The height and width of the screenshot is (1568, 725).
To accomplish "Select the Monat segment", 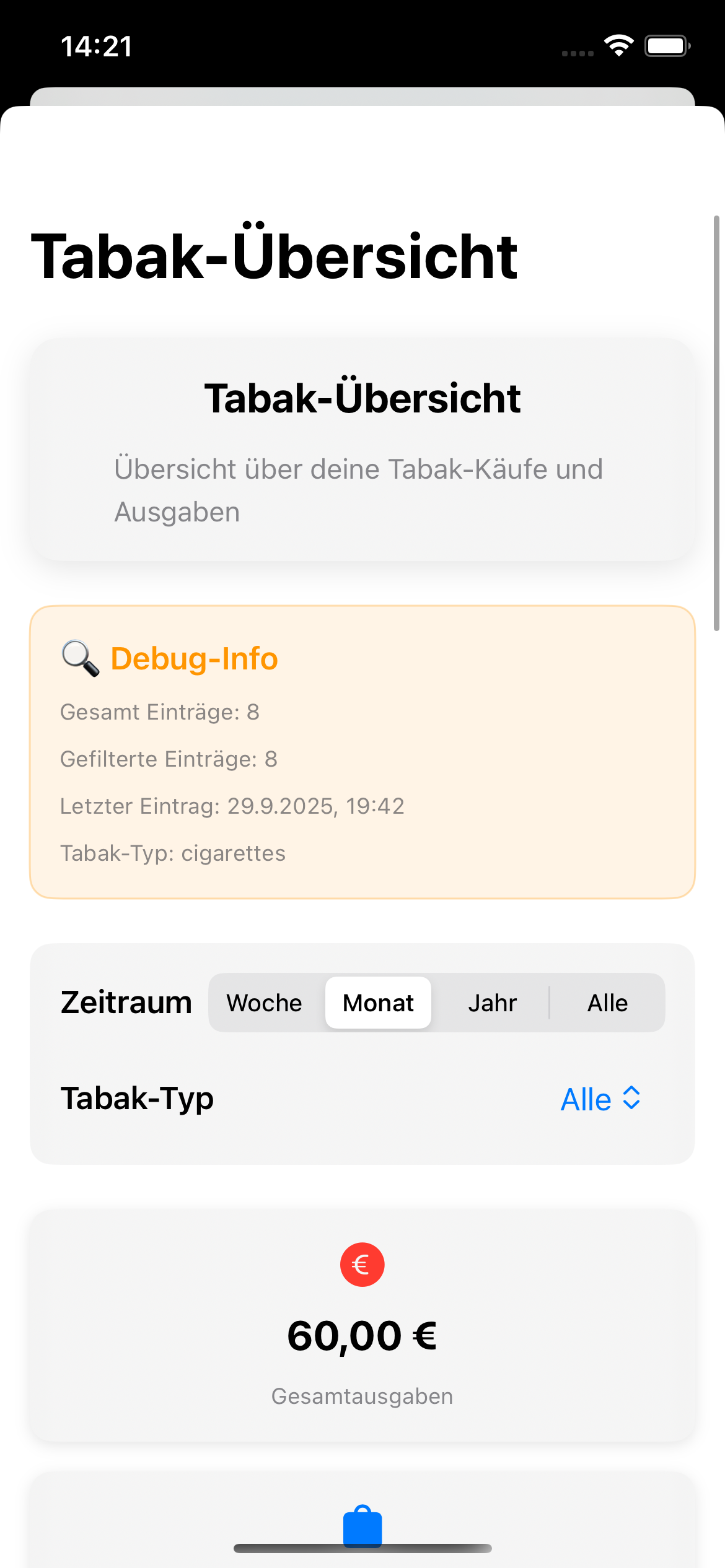I will click(x=378, y=1002).
